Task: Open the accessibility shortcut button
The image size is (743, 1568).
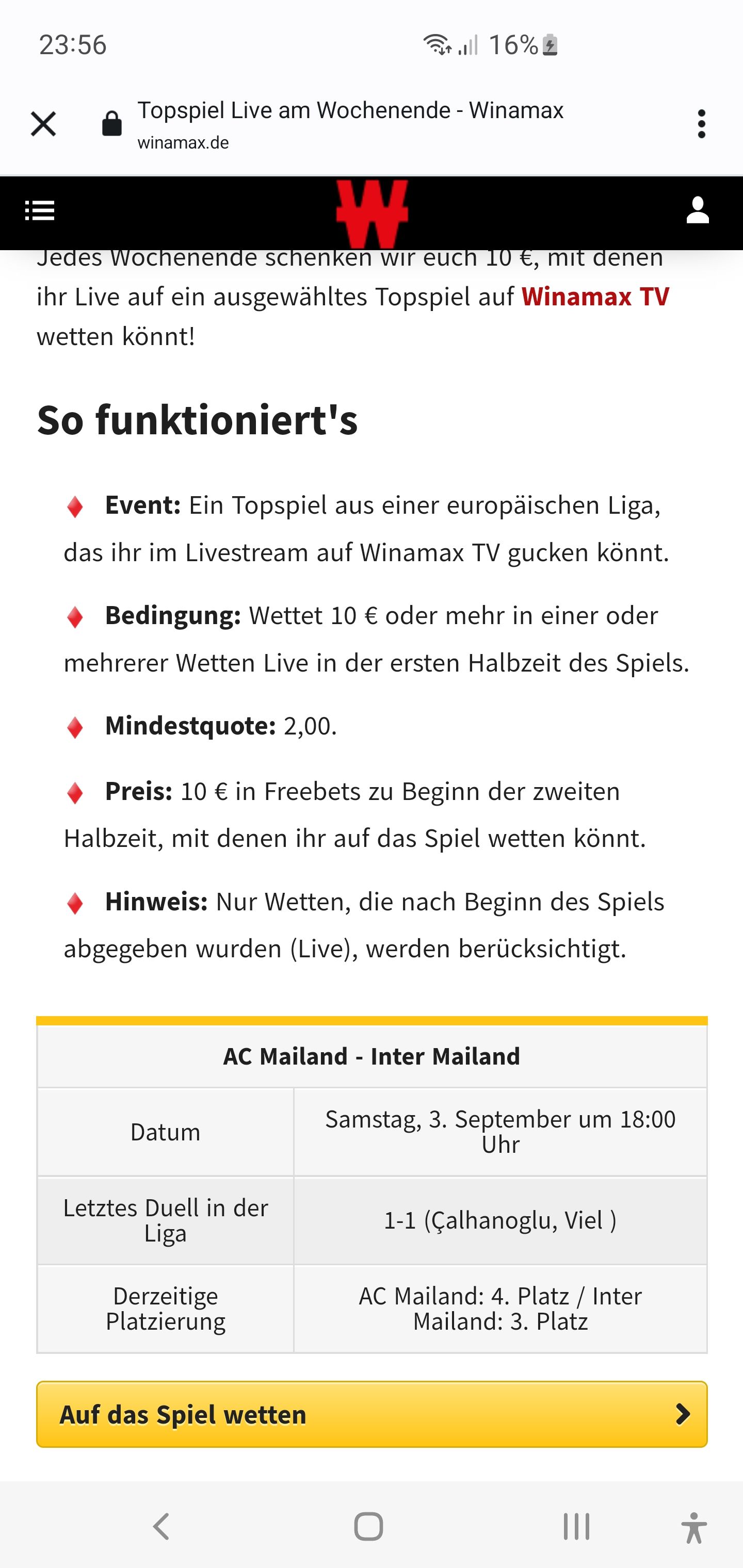Action: (693, 1527)
